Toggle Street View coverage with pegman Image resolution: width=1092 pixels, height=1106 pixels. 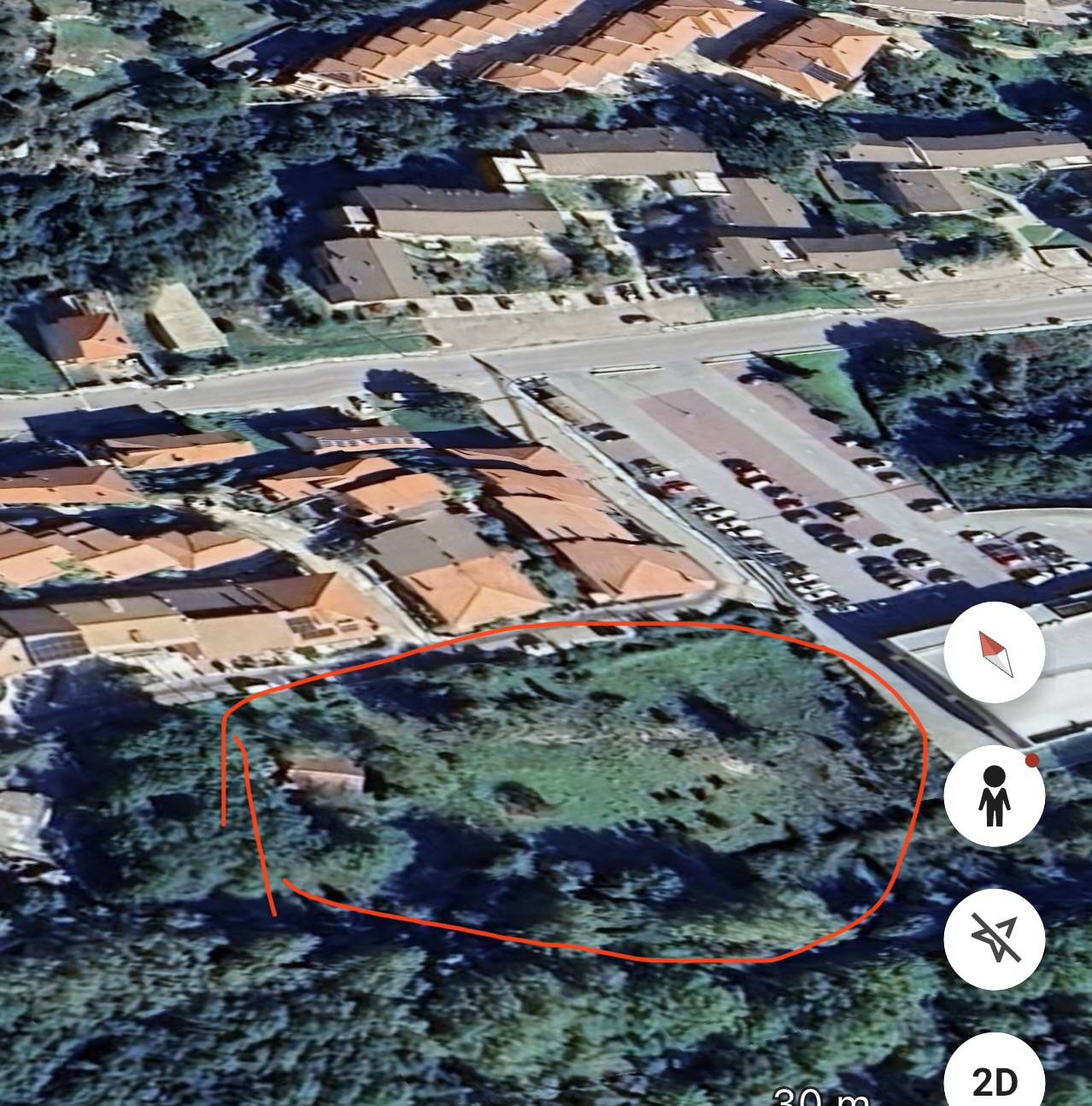[x=994, y=793]
